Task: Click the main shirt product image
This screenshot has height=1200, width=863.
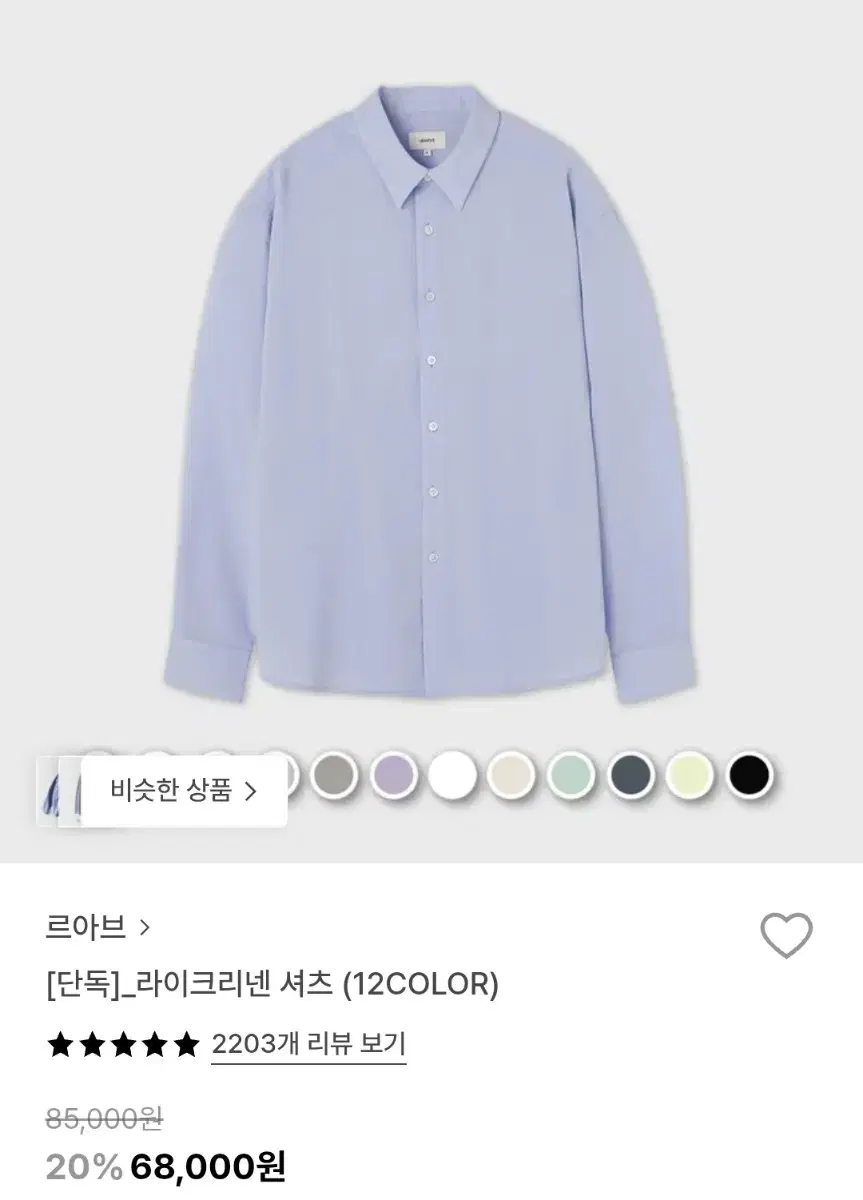Action: click(430, 400)
